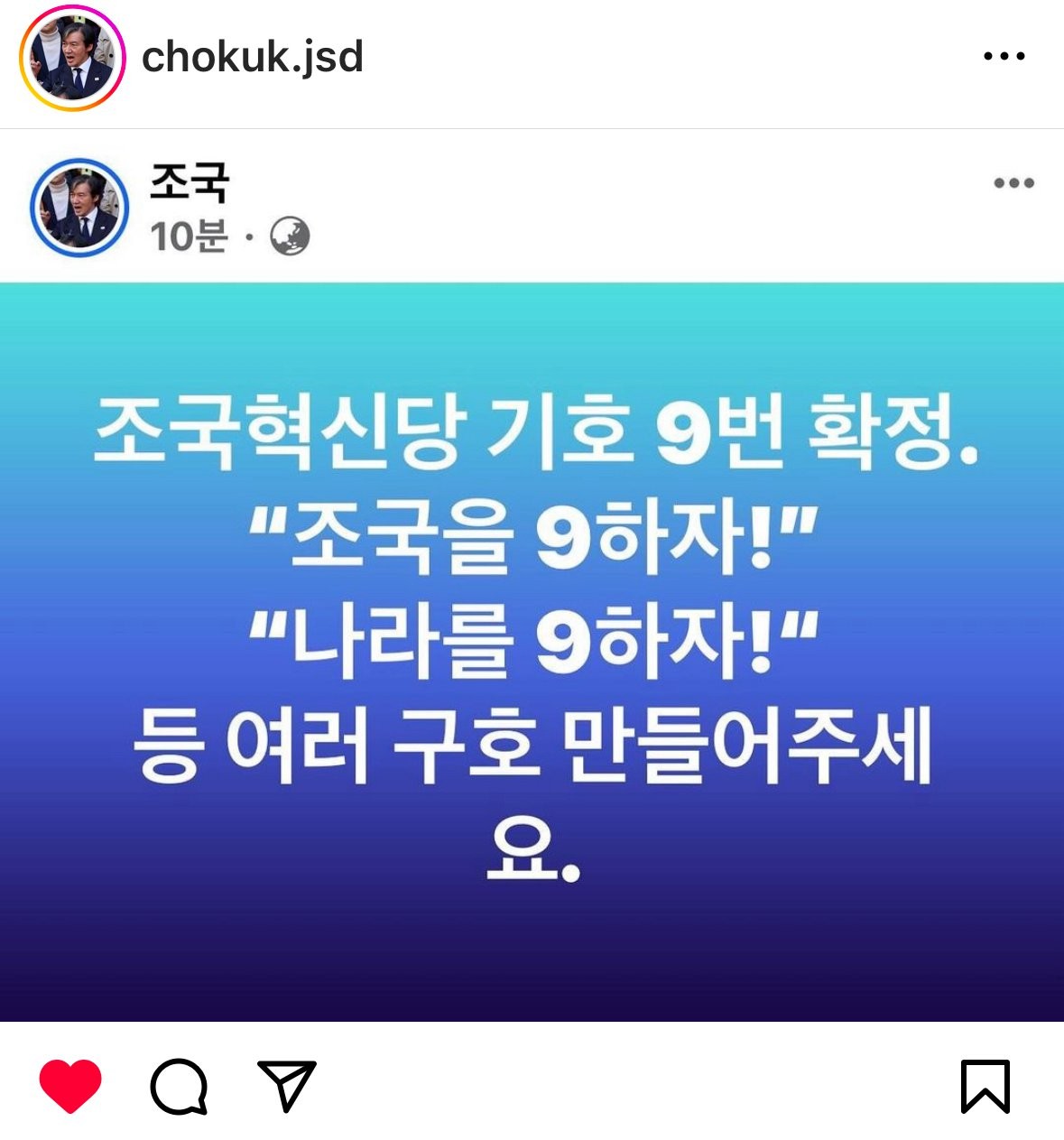Share the post via paper plane icon
Screen dimensions: 1064x1140
287,1085
